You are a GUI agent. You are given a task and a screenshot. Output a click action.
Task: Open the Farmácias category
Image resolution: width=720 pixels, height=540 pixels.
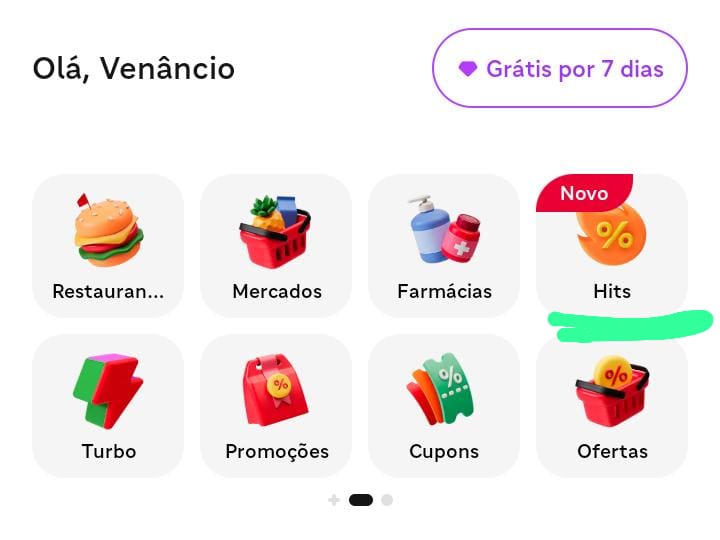click(x=444, y=245)
